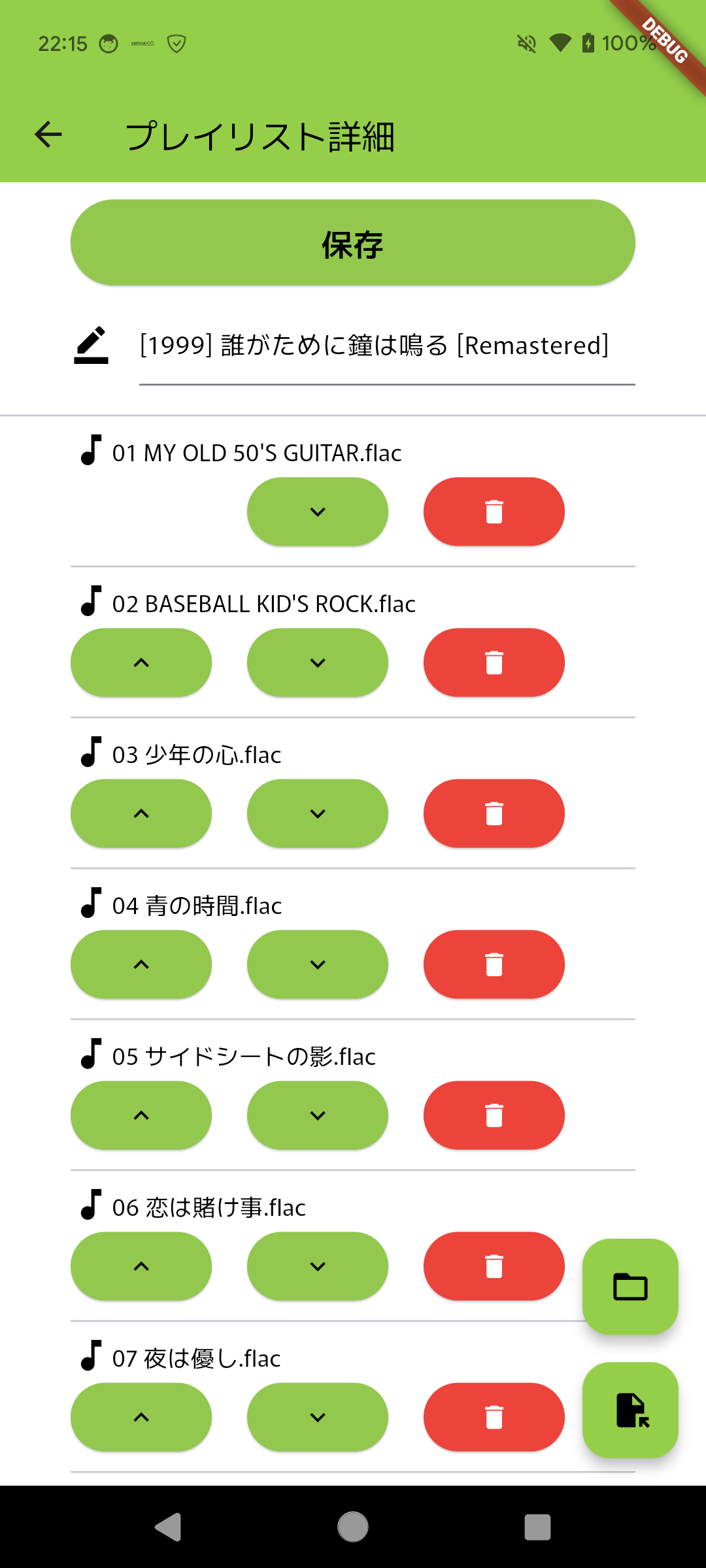Move 02 BASEBALL KID'S ROCK up
The height and width of the screenshot is (1568, 706).
click(x=141, y=662)
